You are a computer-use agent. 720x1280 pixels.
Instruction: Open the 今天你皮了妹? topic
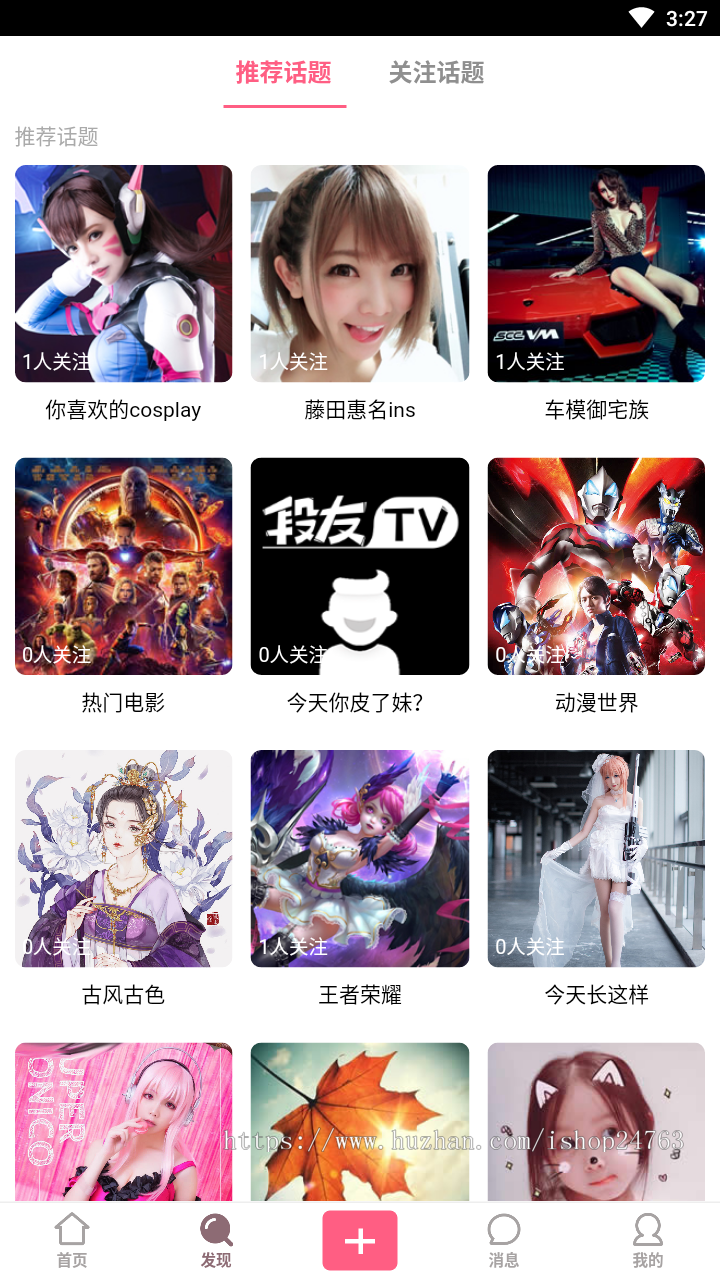point(359,567)
